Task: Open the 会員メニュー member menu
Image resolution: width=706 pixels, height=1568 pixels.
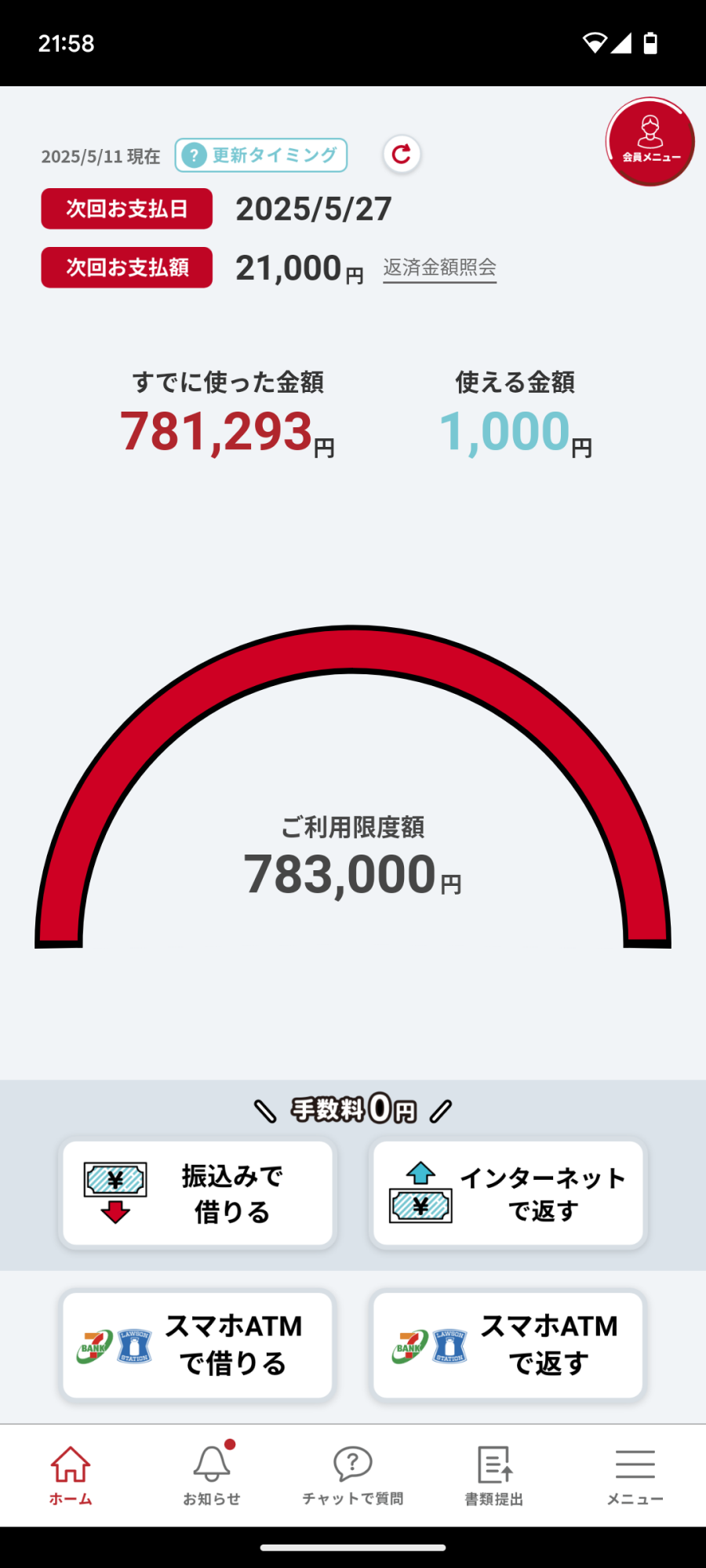Action: point(650,142)
